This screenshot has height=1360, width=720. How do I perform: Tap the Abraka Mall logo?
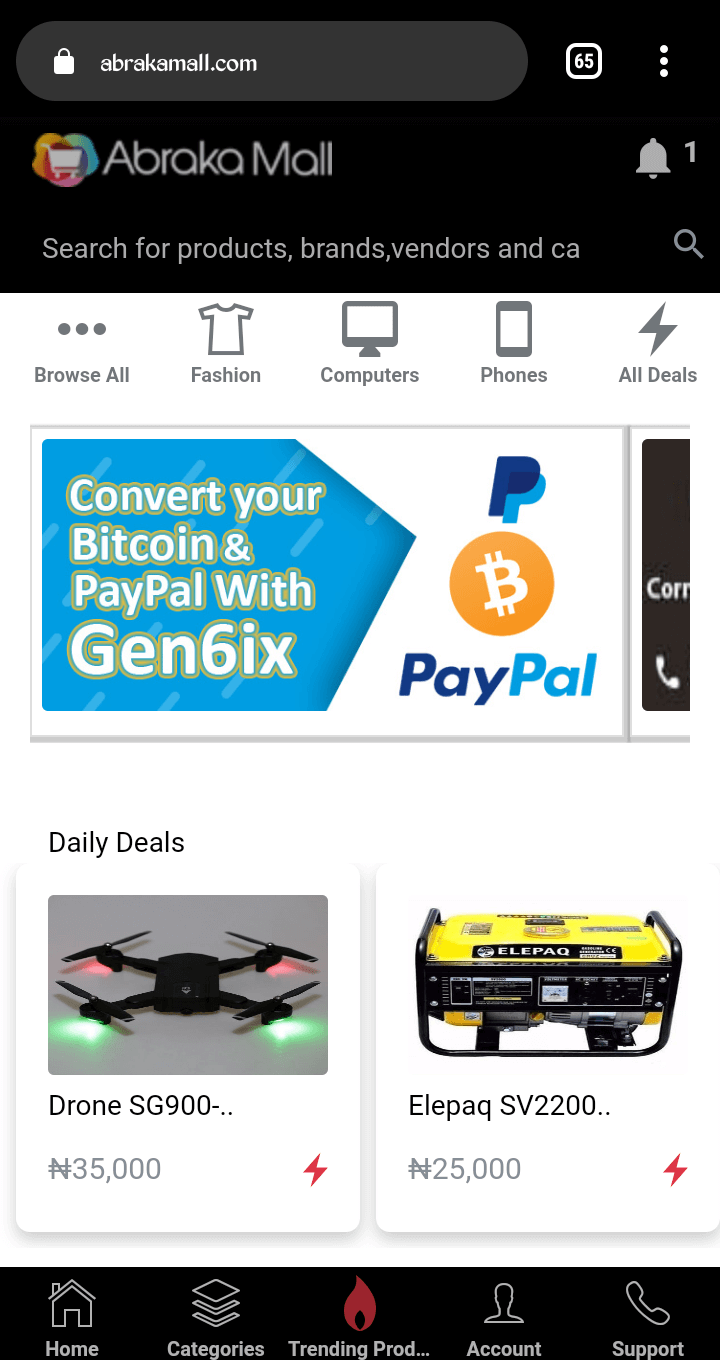[x=183, y=159]
